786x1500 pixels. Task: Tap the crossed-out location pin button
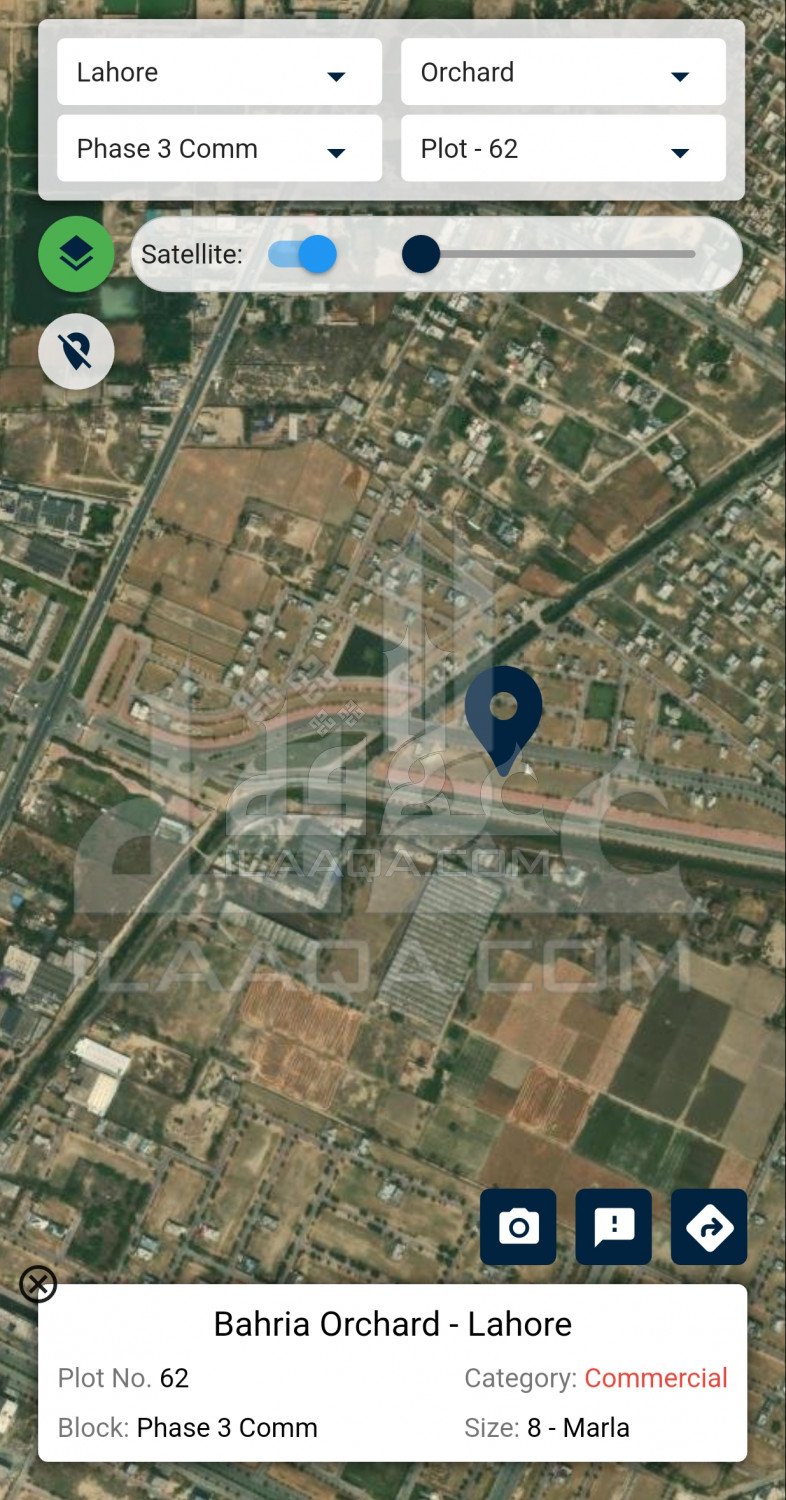pyautogui.click(x=76, y=351)
